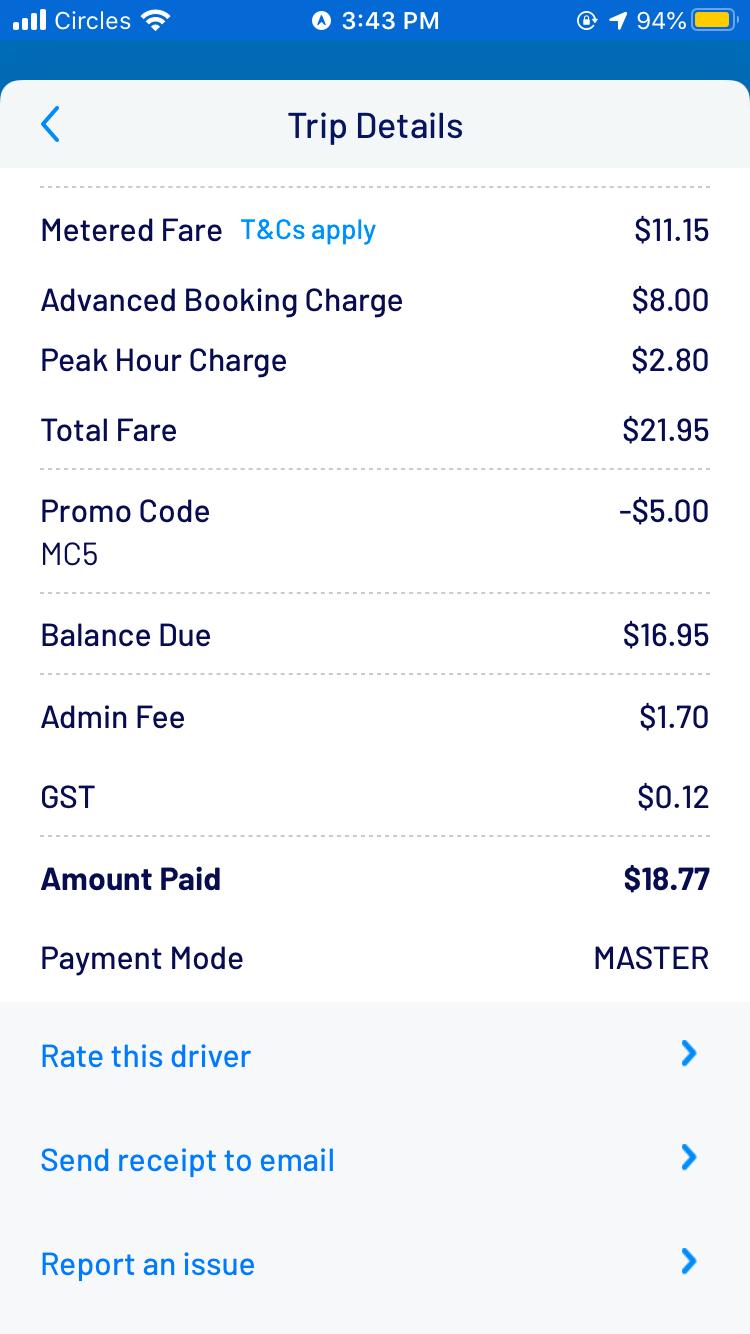
Task: Select Send receipt to email
Action: coord(375,1160)
